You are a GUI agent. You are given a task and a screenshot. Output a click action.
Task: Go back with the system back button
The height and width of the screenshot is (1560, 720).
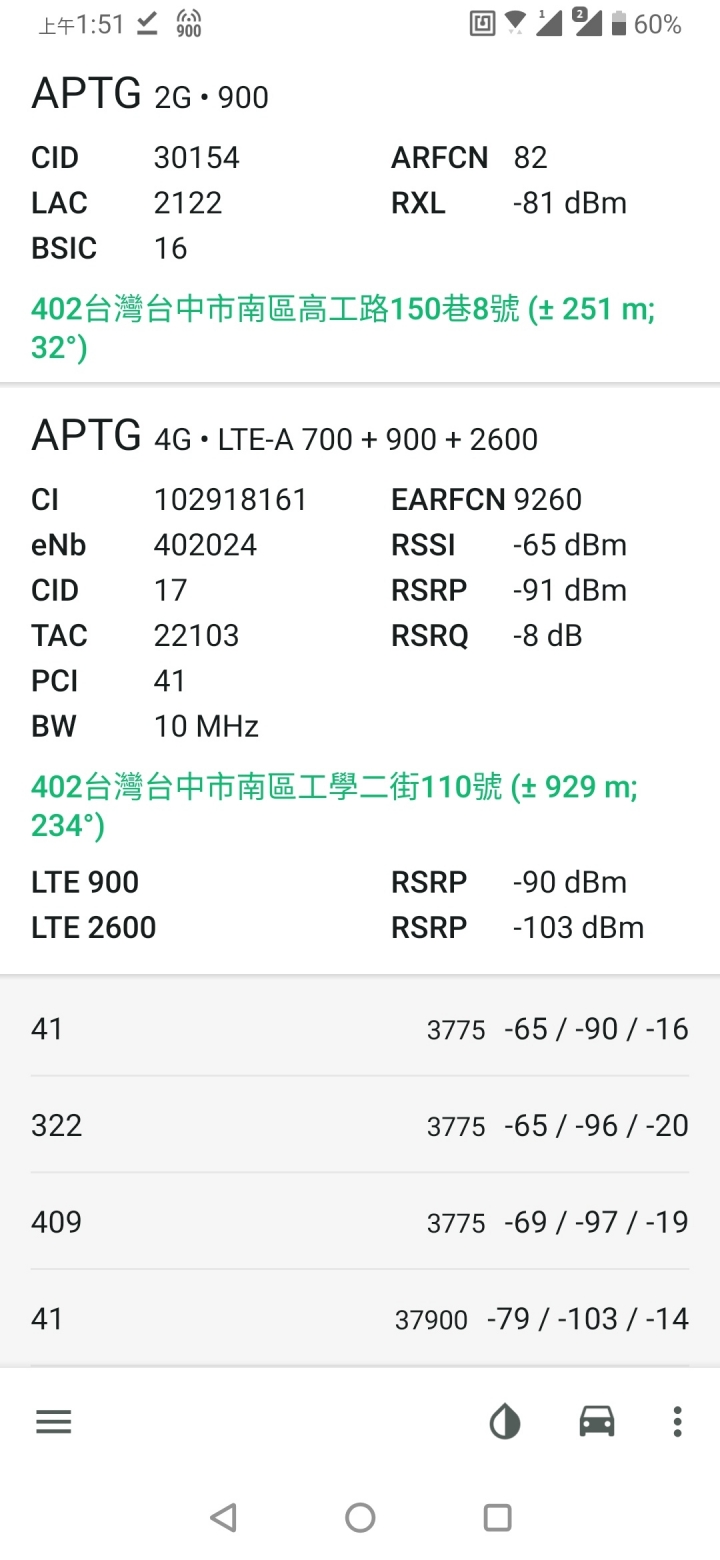point(224,1518)
